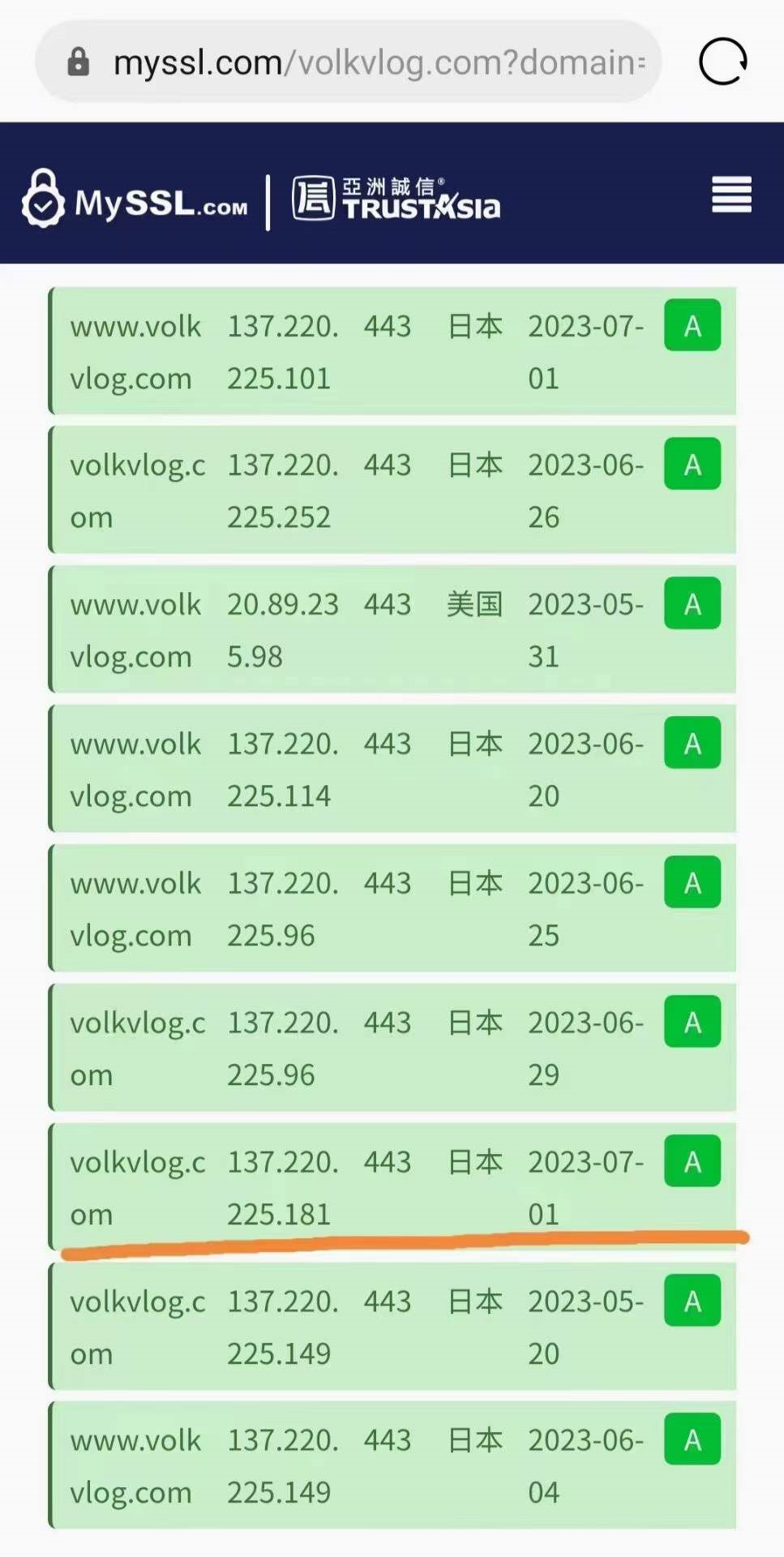Image resolution: width=784 pixels, height=1557 pixels.
Task: Open the 2023-05-20 scan result
Action: click(392, 1327)
